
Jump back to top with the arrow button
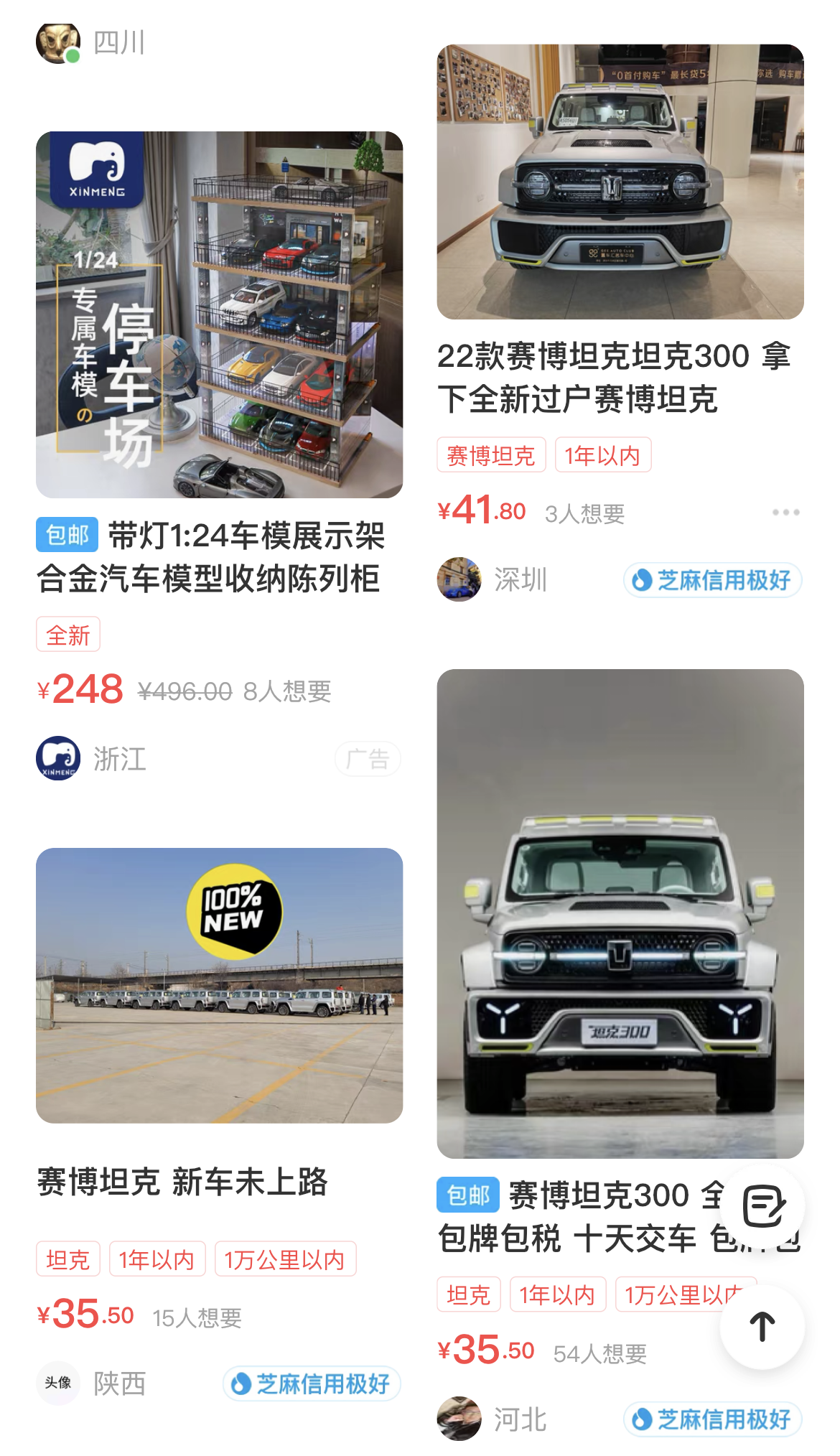click(762, 1326)
